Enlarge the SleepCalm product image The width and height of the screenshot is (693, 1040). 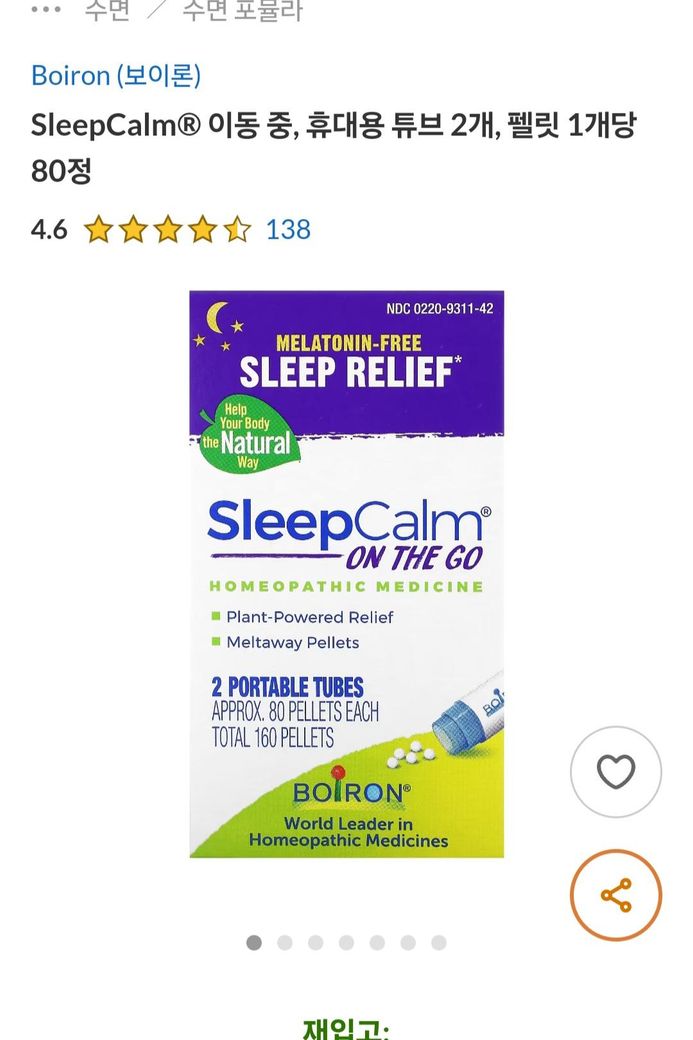coord(347,573)
